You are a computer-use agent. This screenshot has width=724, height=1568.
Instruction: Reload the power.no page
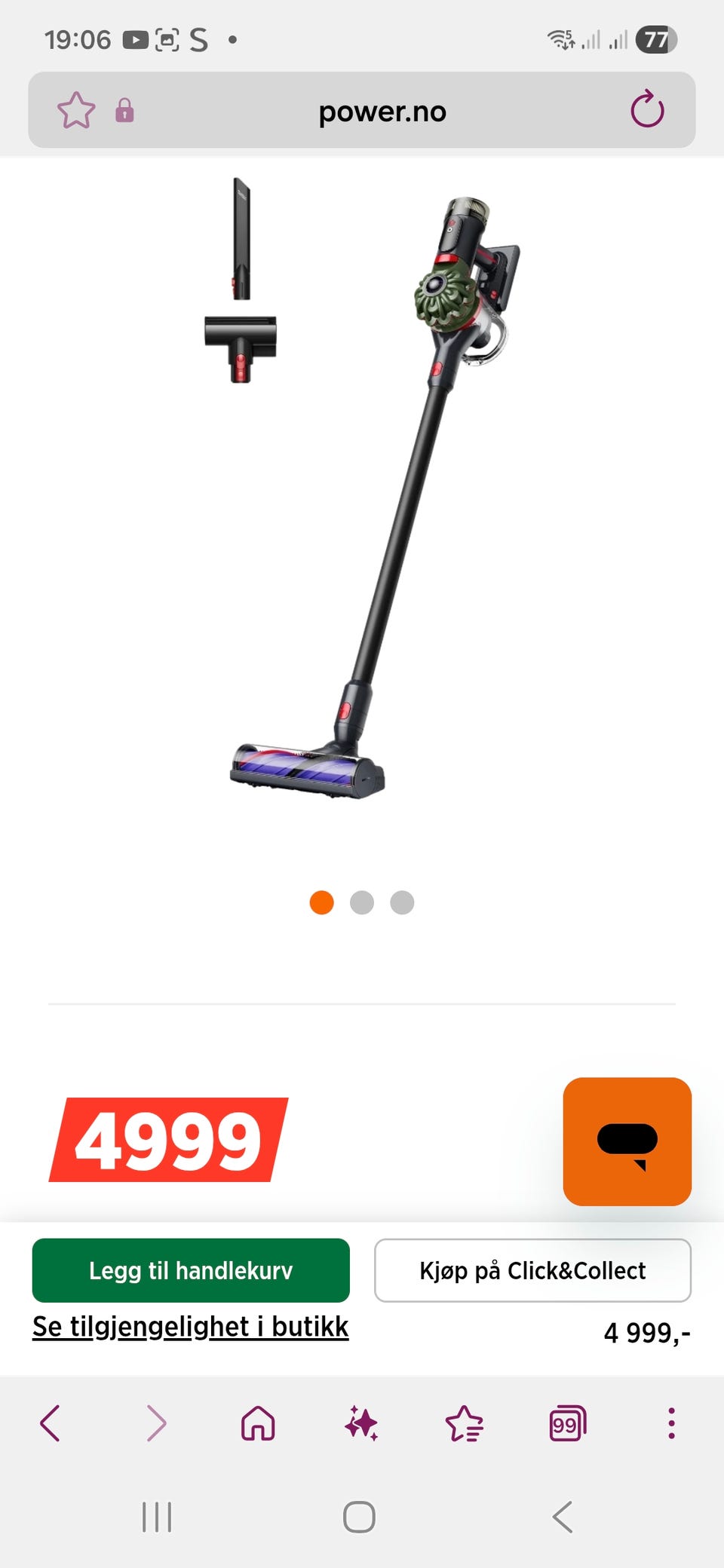click(x=647, y=109)
